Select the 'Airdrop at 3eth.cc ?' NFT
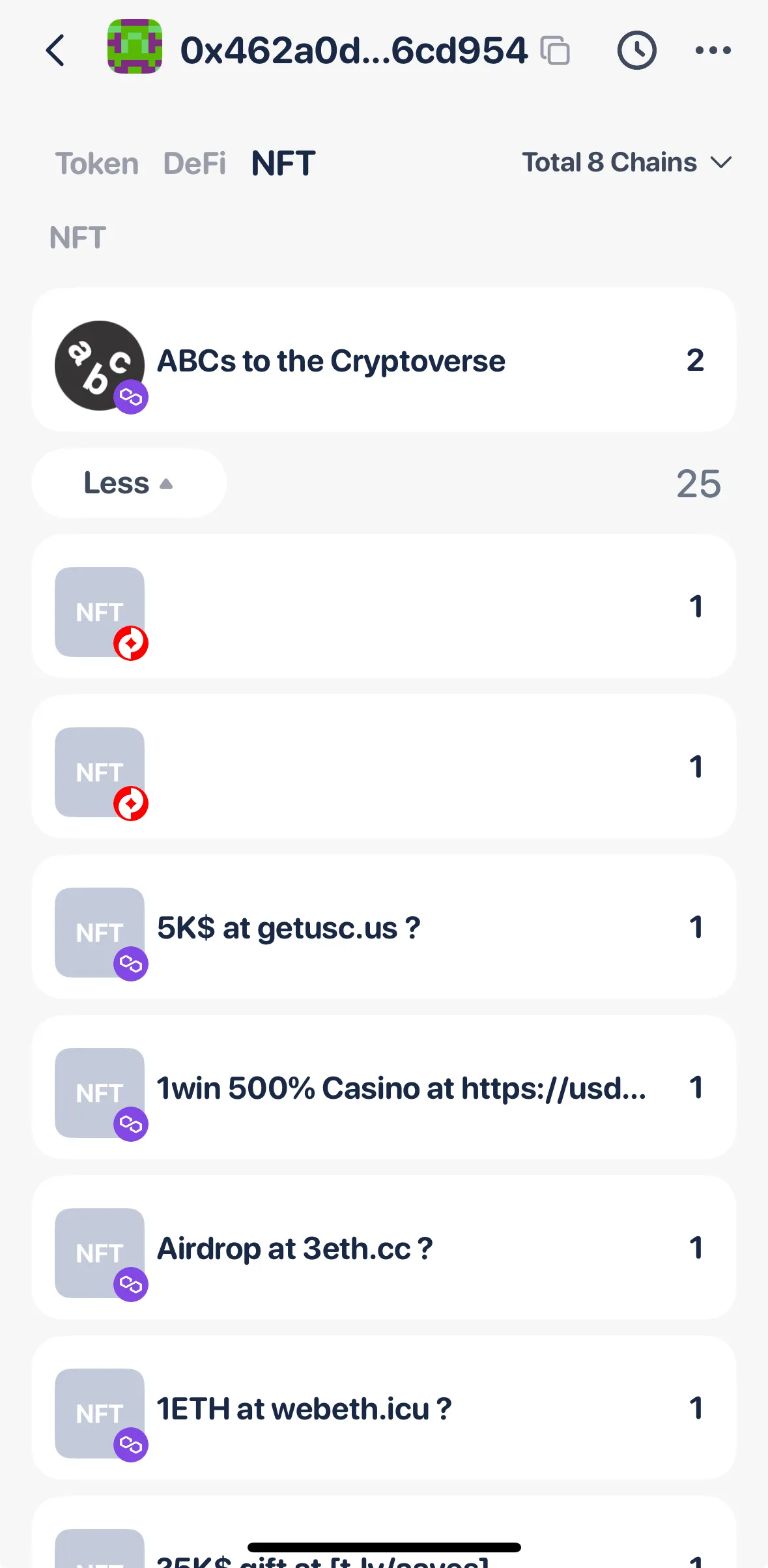The image size is (768, 1568). pos(384,1247)
